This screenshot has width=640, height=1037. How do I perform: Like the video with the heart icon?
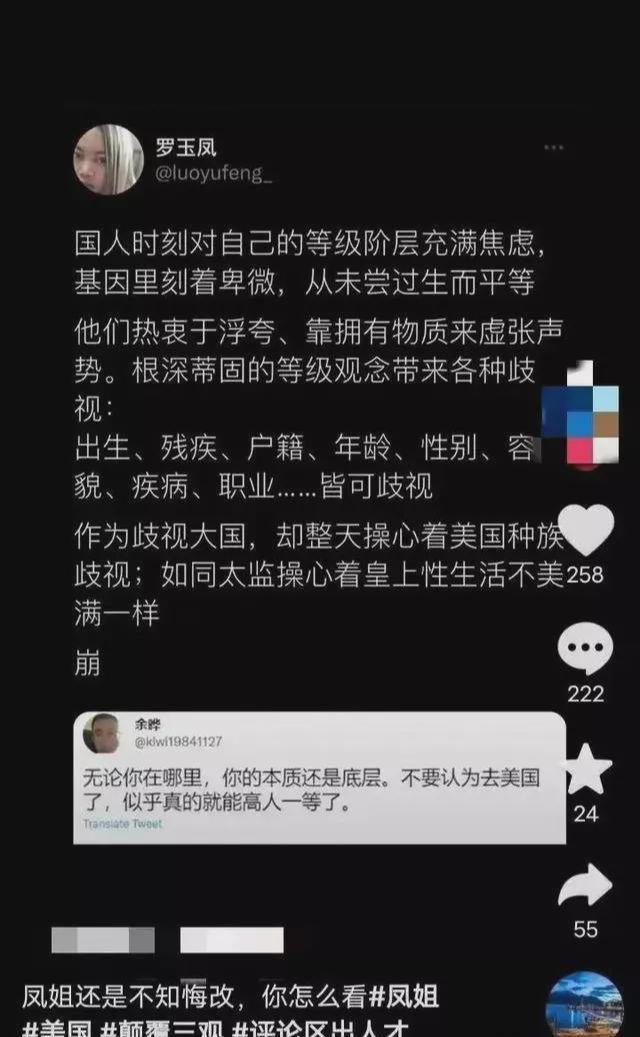(586, 530)
